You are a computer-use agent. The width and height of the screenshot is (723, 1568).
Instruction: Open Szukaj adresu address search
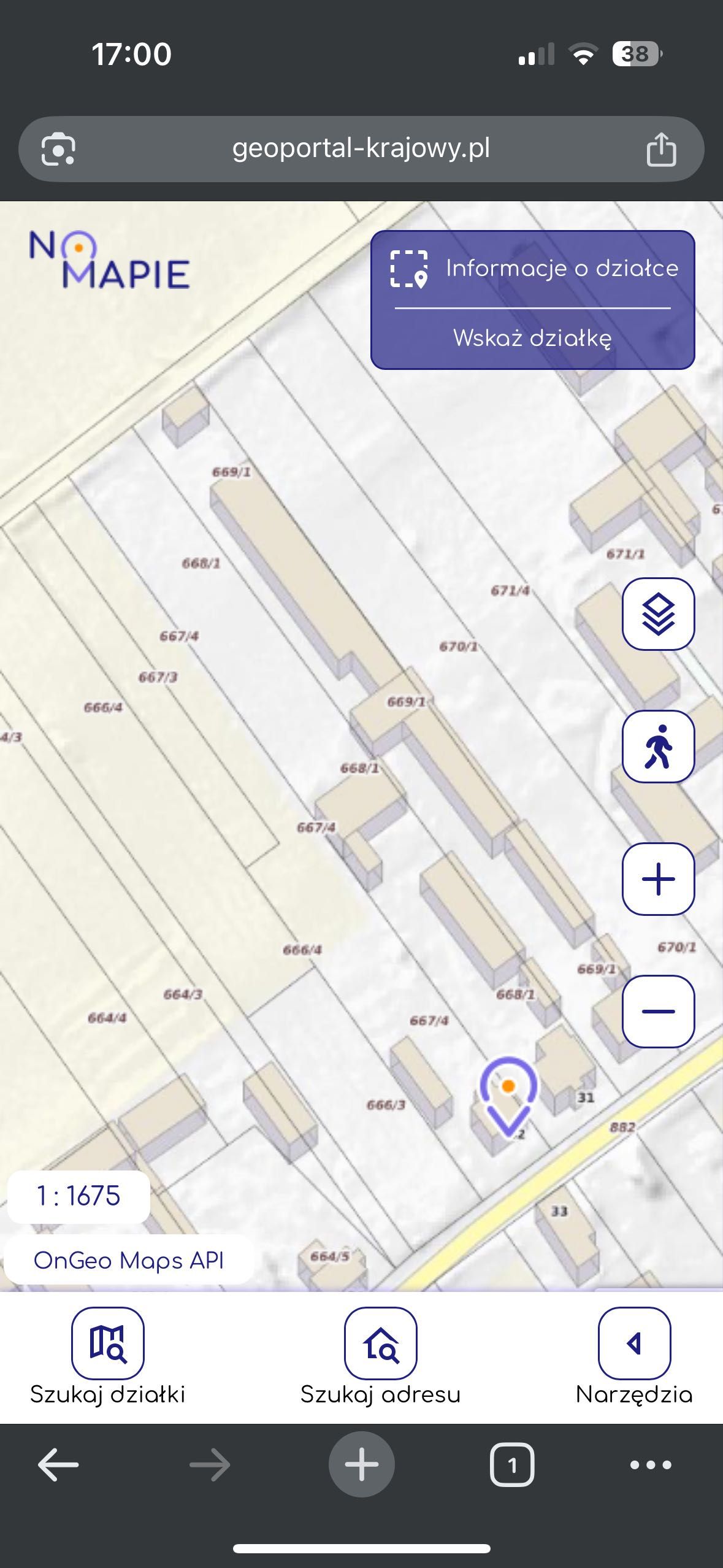click(x=380, y=1356)
